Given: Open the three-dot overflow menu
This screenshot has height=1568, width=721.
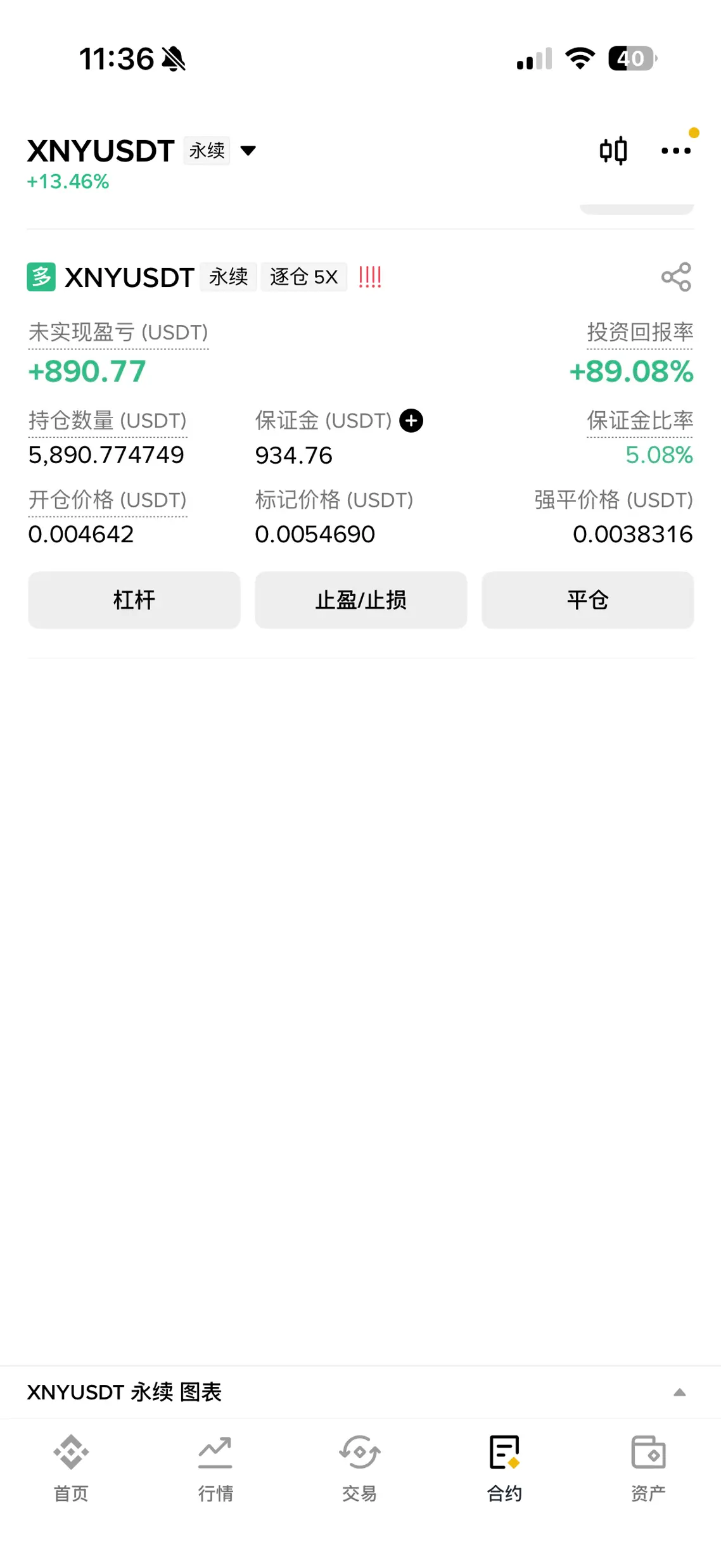Looking at the screenshot, I should click(x=675, y=151).
